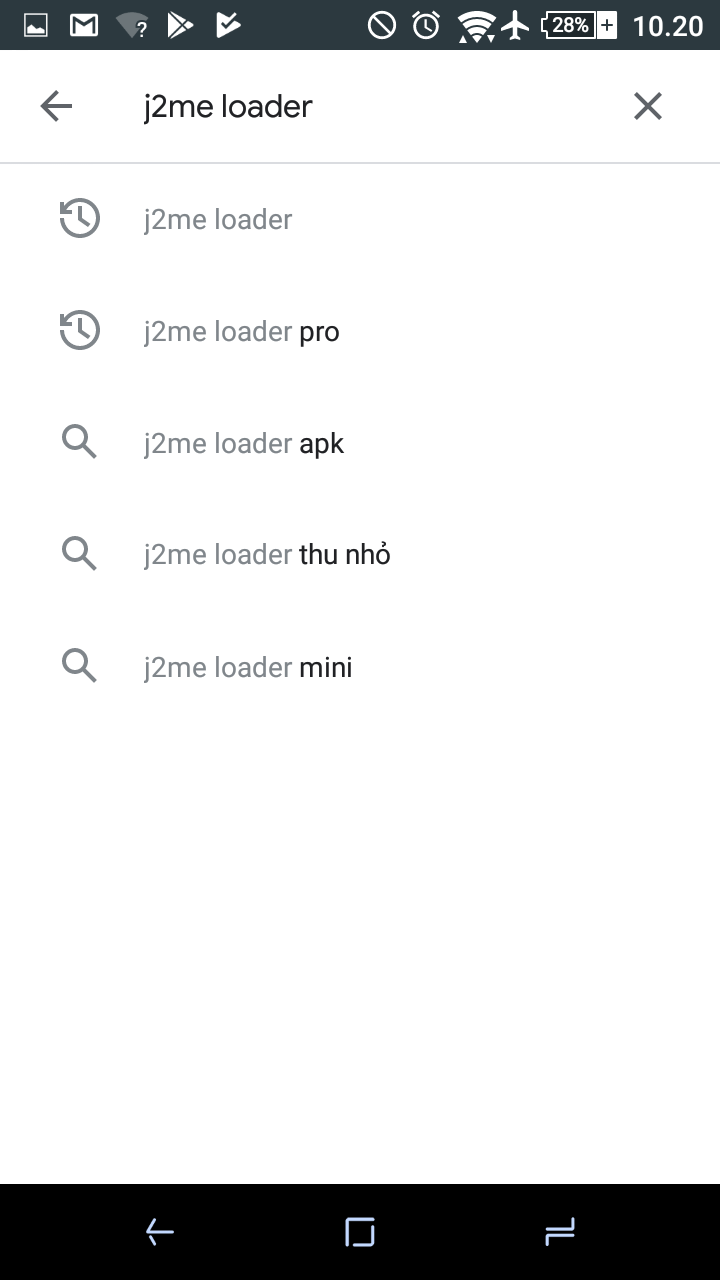Image resolution: width=720 pixels, height=1280 pixels.
Task: Tap the Google Play Store status bar icon
Action: pos(180,24)
